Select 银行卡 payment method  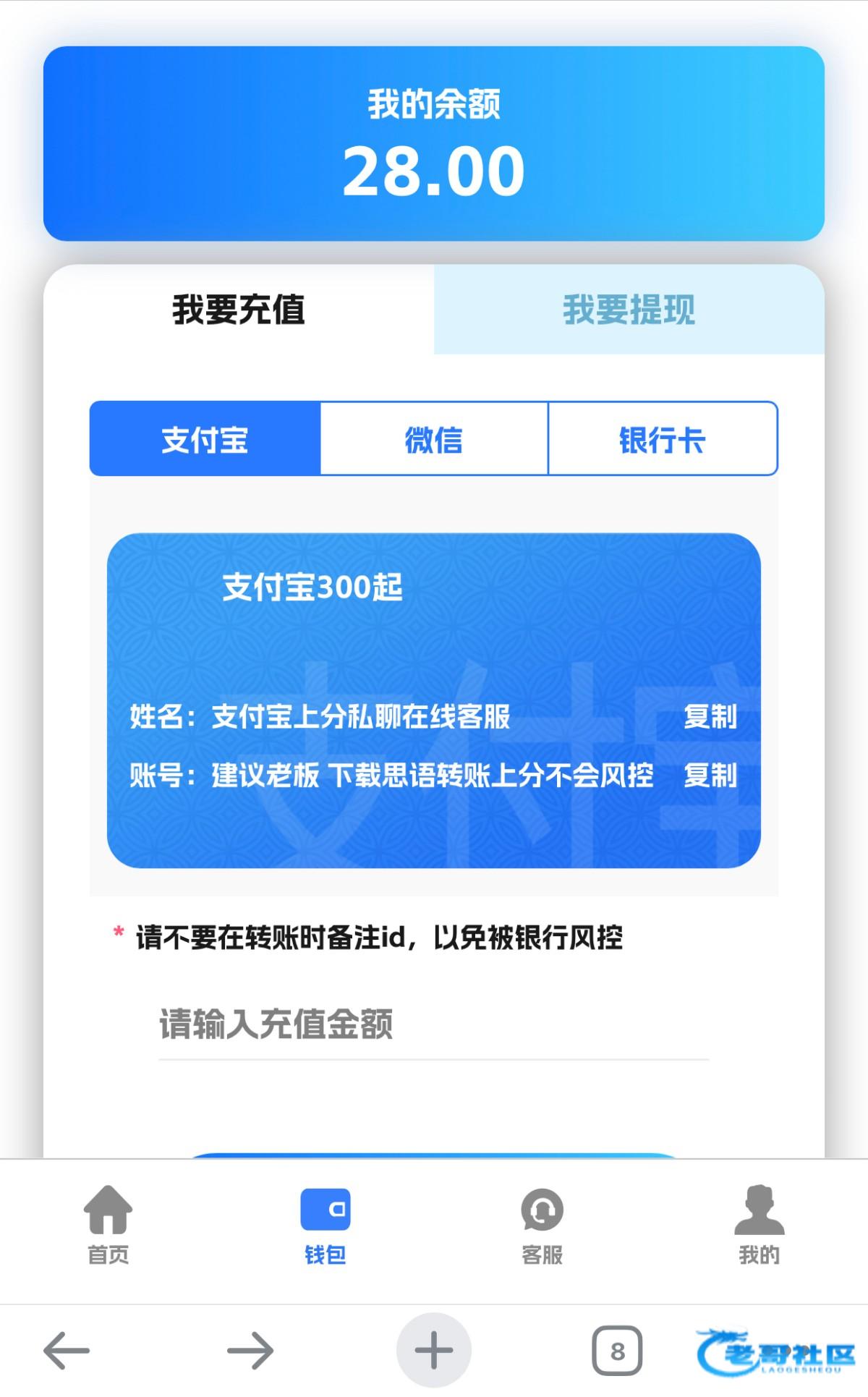(x=662, y=439)
